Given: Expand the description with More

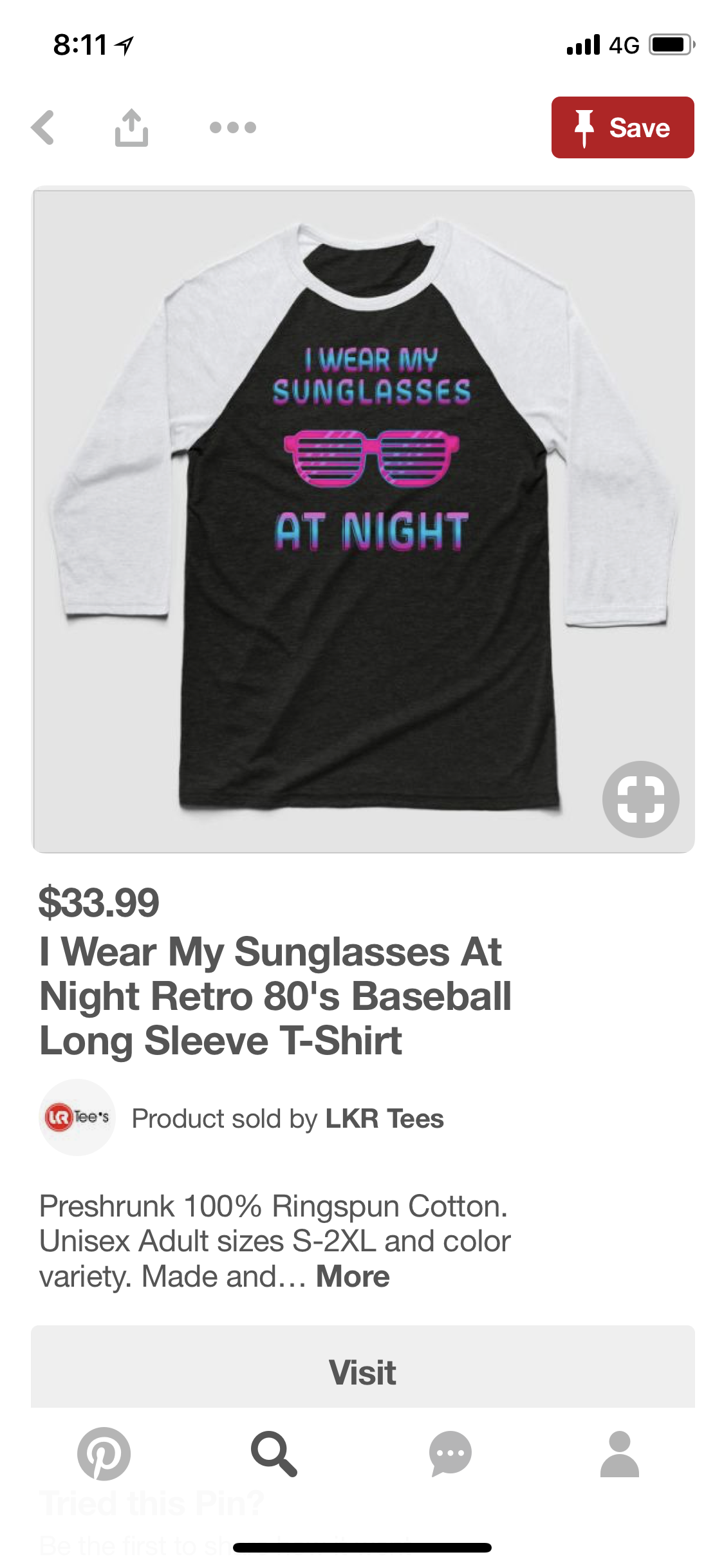Looking at the screenshot, I should pyautogui.click(x=353, y=1276).
